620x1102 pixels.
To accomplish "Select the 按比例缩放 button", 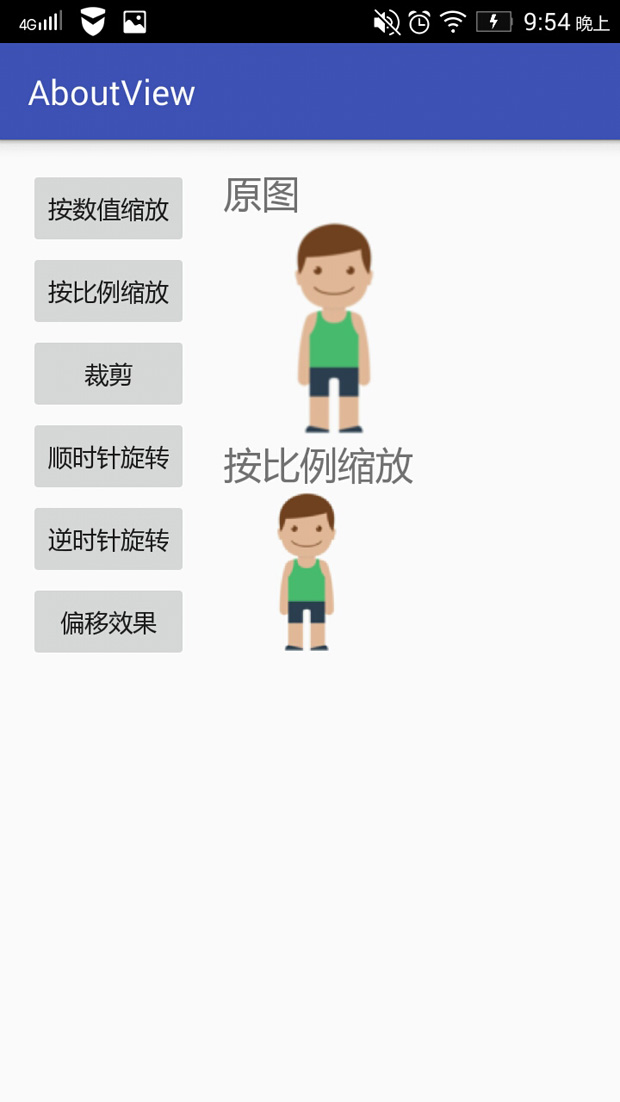I will pos(108,292).
